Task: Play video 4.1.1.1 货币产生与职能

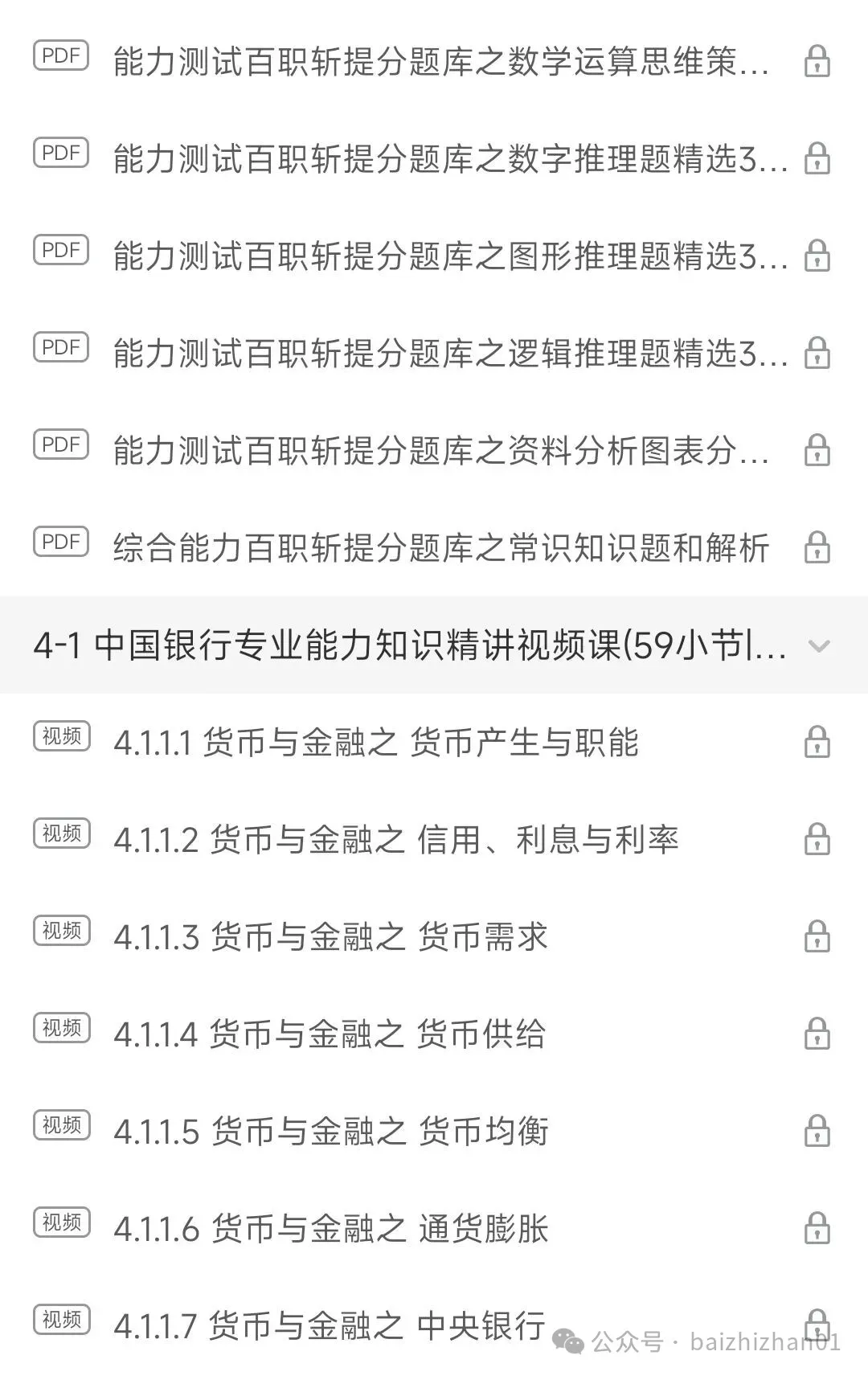Action: coord(434,742)
